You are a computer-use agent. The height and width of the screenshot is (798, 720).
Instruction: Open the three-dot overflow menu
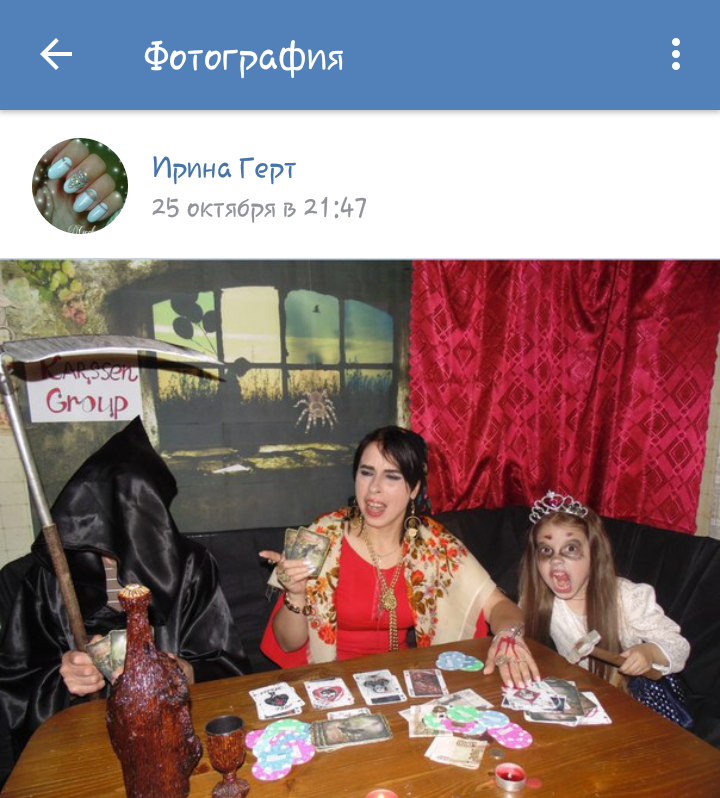point(676,55)
